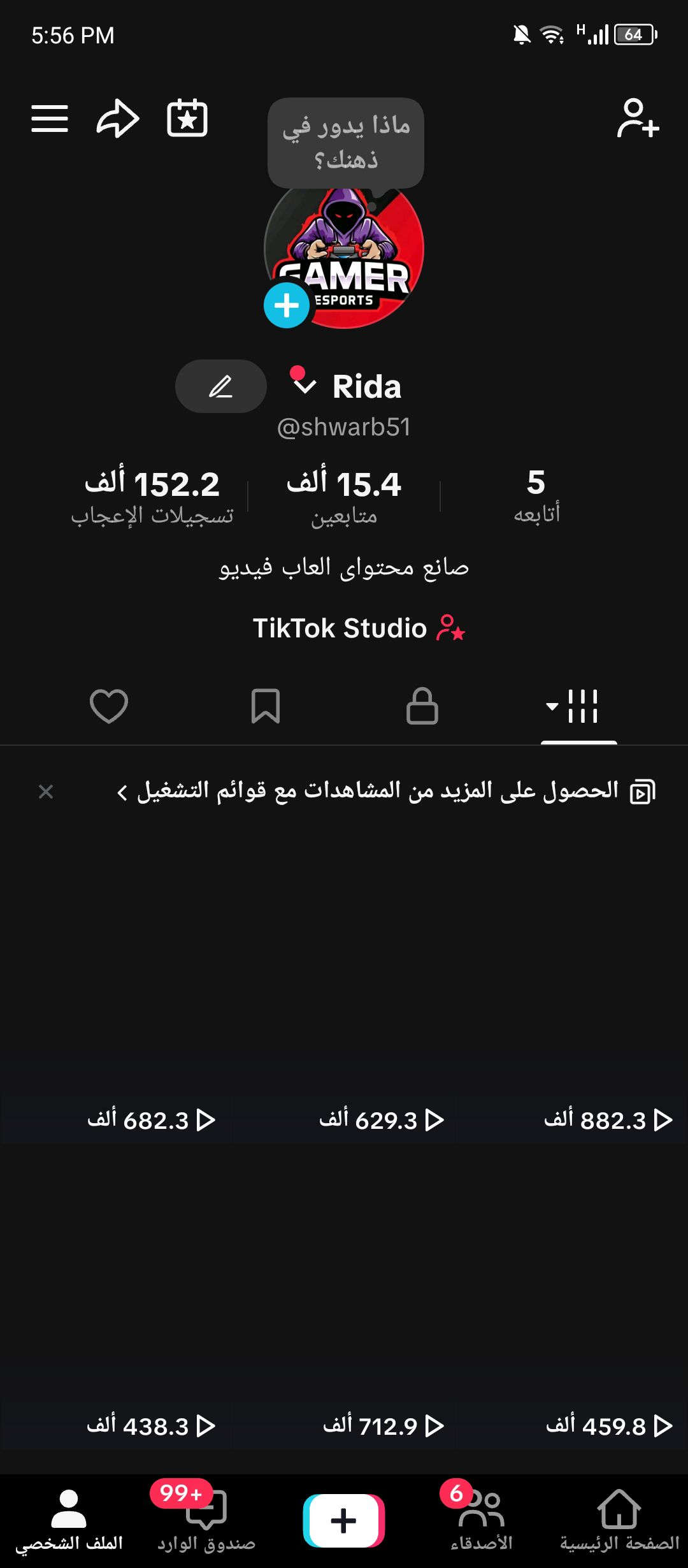Share this profile

[118, 119]
